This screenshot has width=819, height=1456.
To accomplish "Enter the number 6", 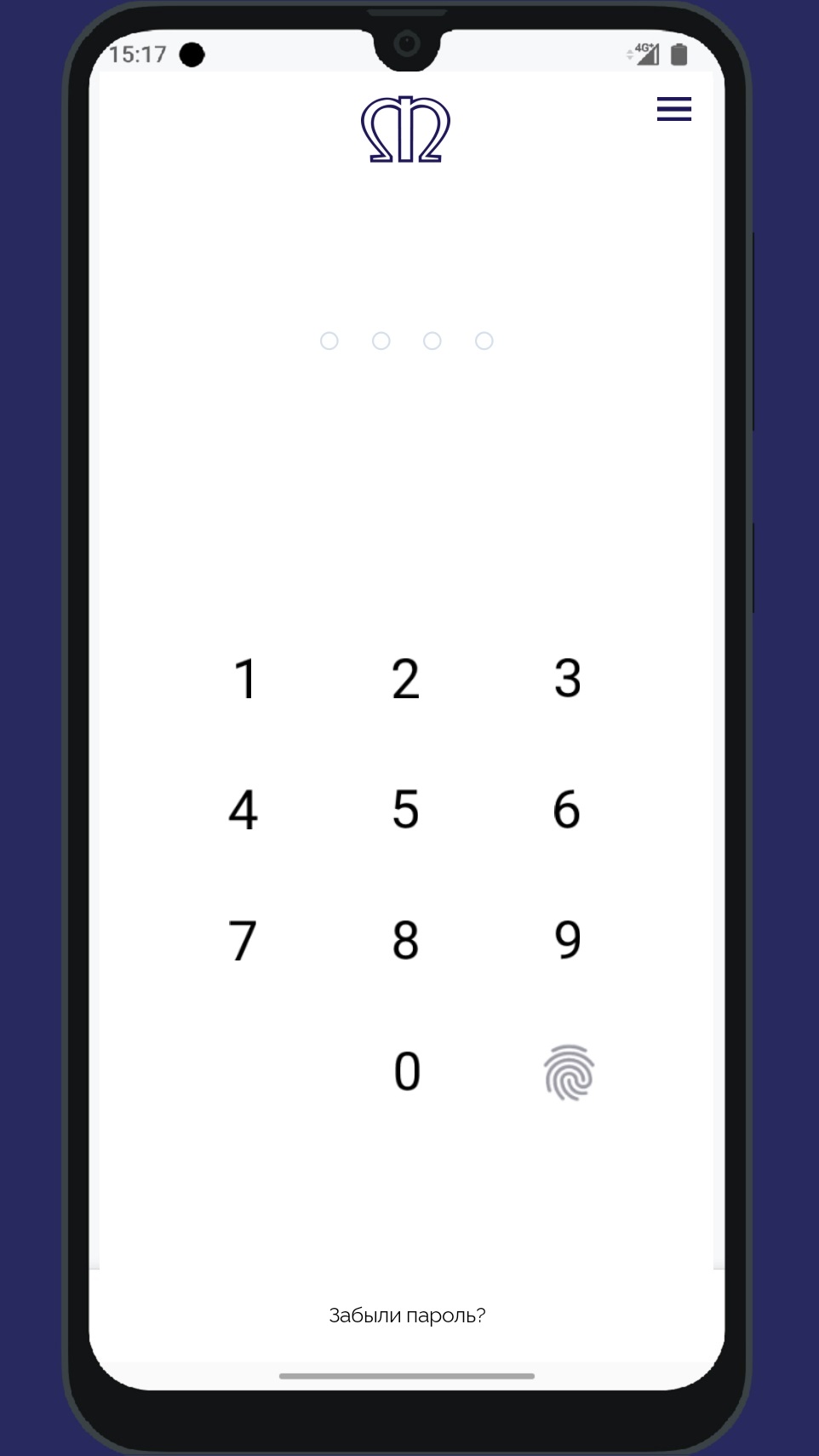I will point(567,810).
